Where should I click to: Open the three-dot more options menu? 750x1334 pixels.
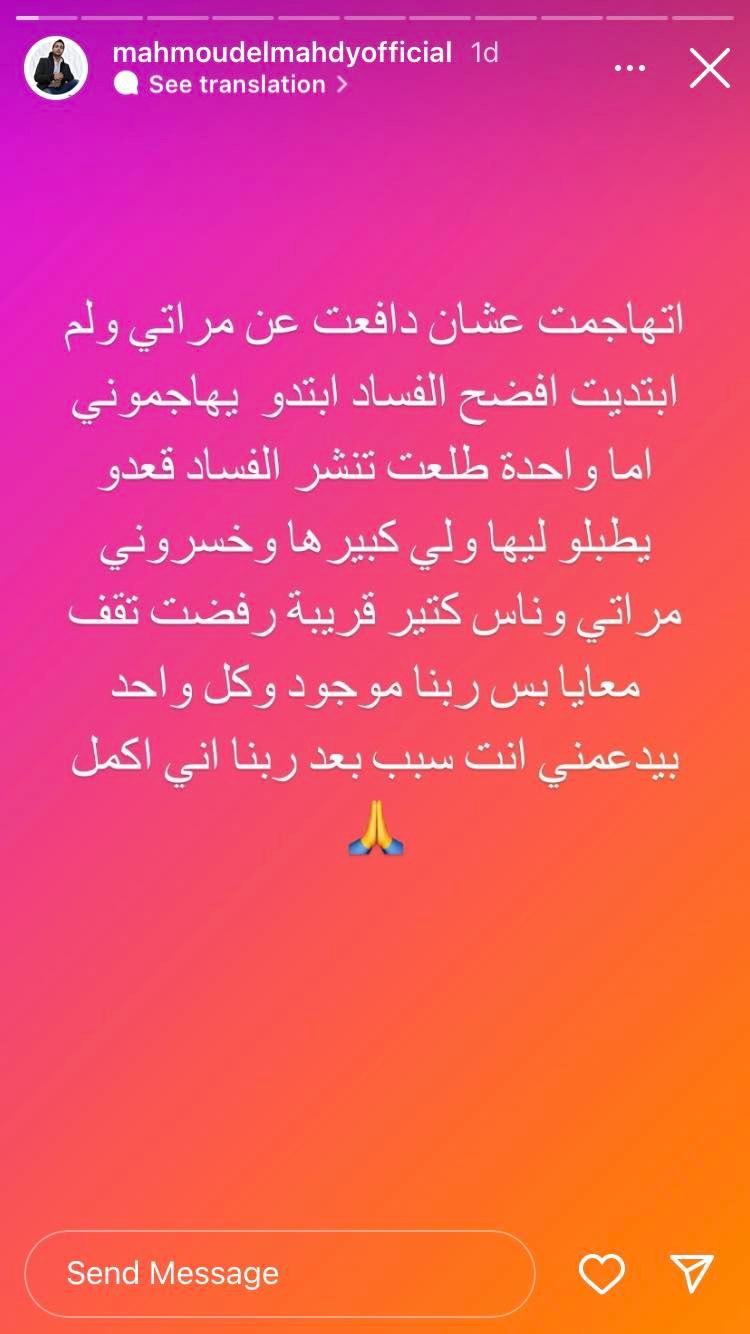point(630,68)
